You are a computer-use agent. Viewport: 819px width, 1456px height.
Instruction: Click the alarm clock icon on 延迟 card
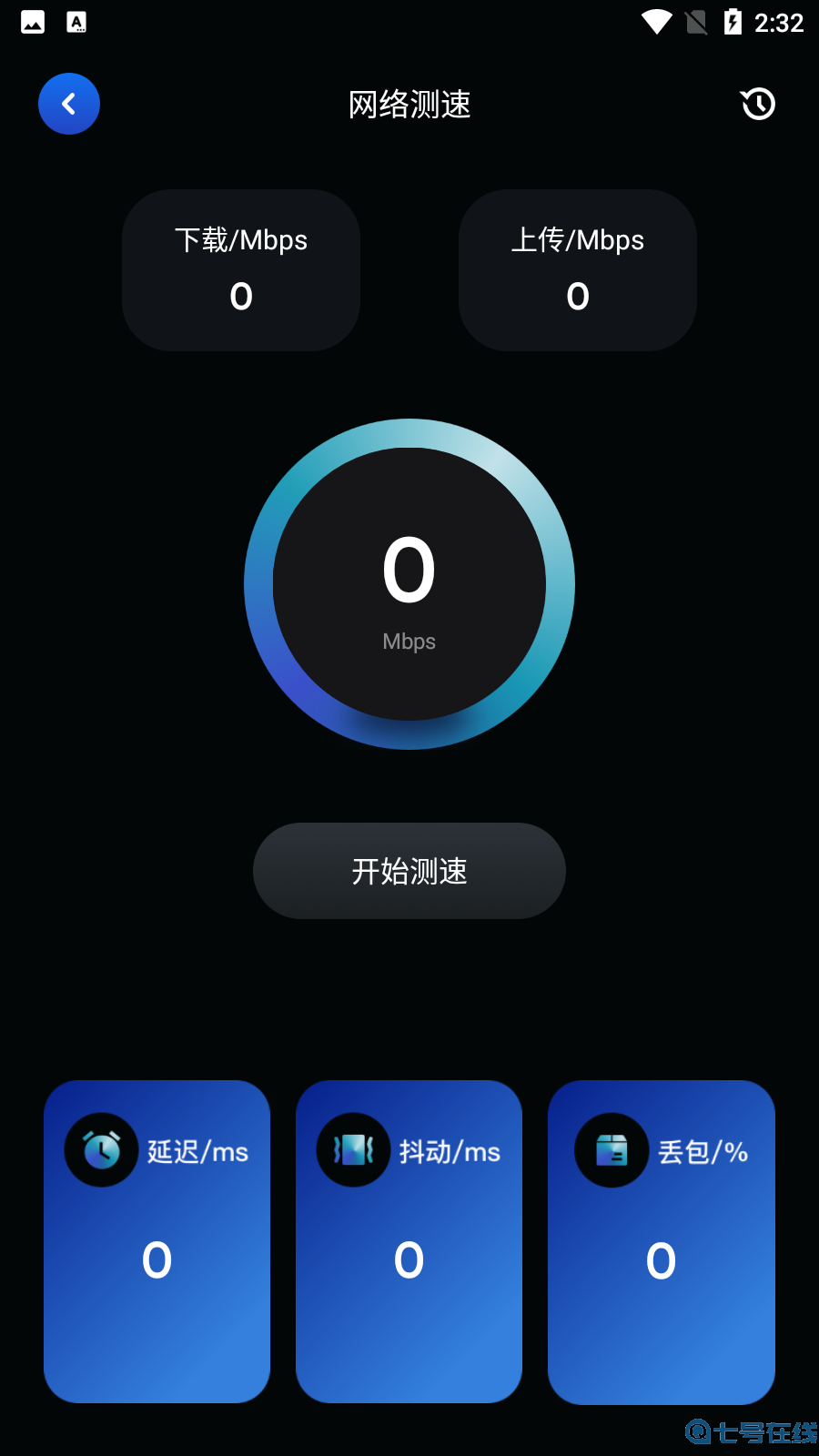click(x=101, y=1148)
